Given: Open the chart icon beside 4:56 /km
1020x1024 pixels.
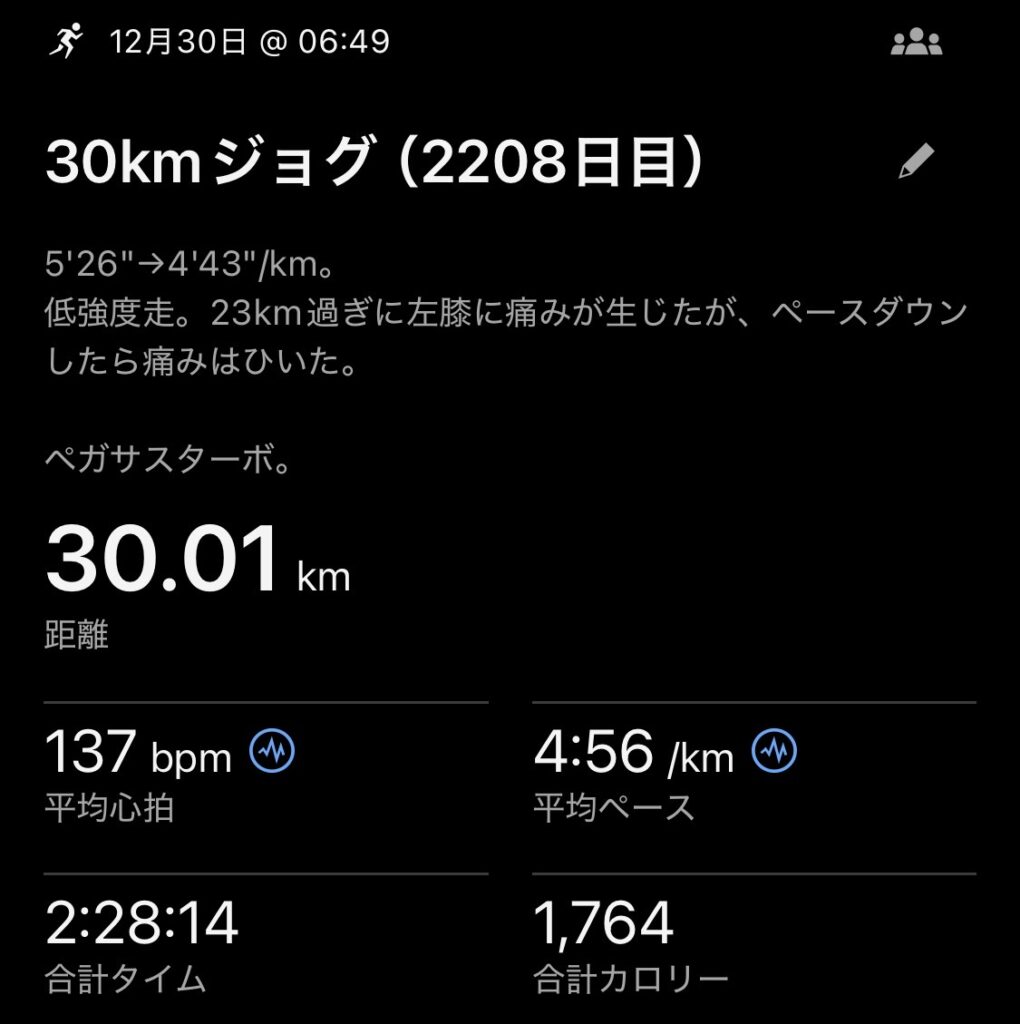Looking at the screenshot, I should 774,751.
